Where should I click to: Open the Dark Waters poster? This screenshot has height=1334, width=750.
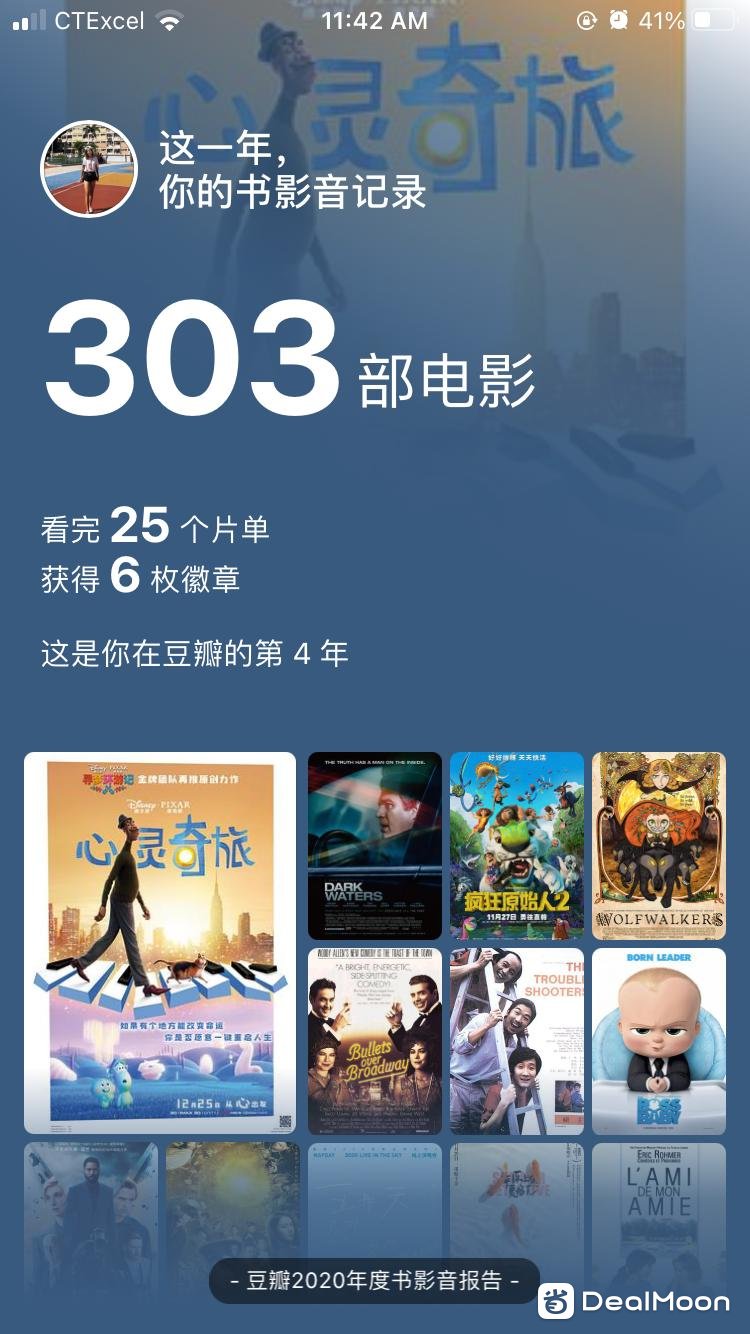[x=374, y=845]
